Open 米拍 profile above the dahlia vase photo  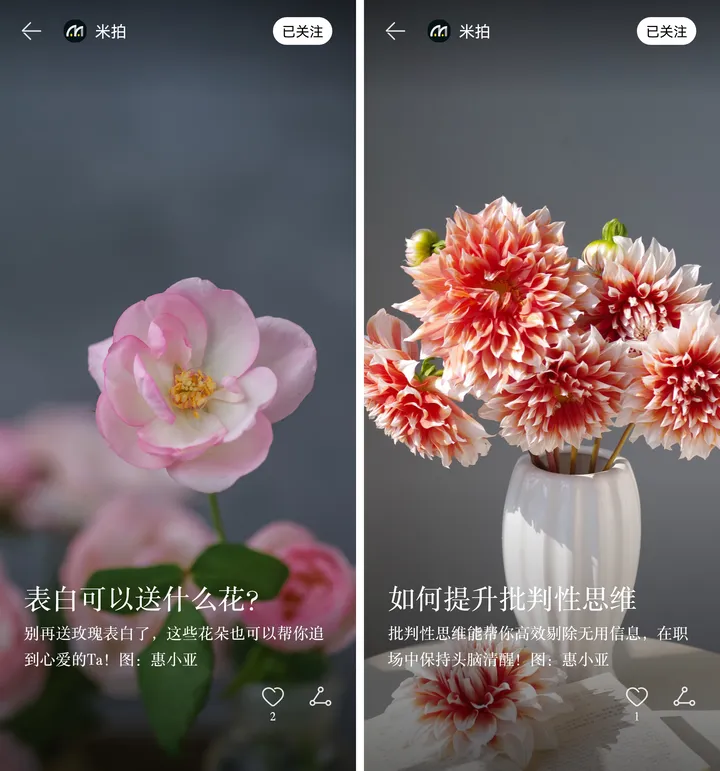point(459,31)
